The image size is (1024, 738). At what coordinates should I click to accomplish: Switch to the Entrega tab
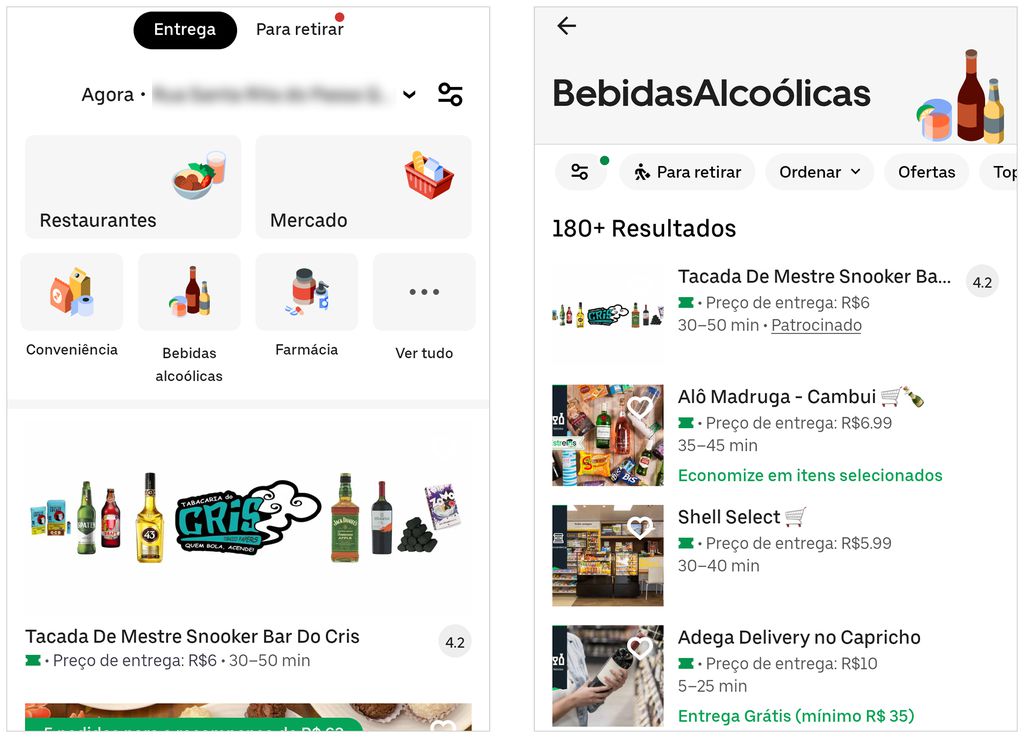[x=185, y=30]
